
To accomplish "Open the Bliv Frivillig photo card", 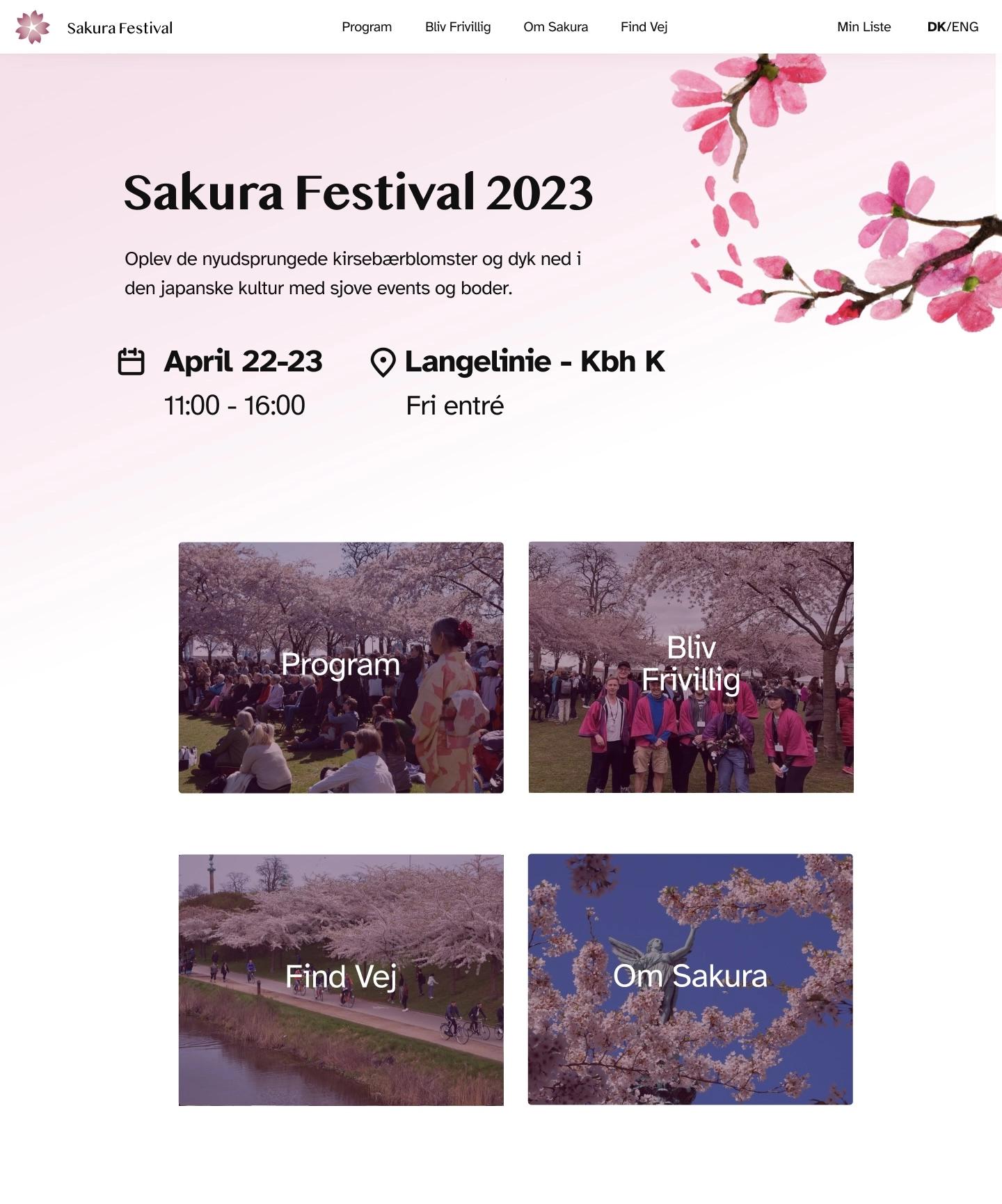I will [x=691, y=667].
